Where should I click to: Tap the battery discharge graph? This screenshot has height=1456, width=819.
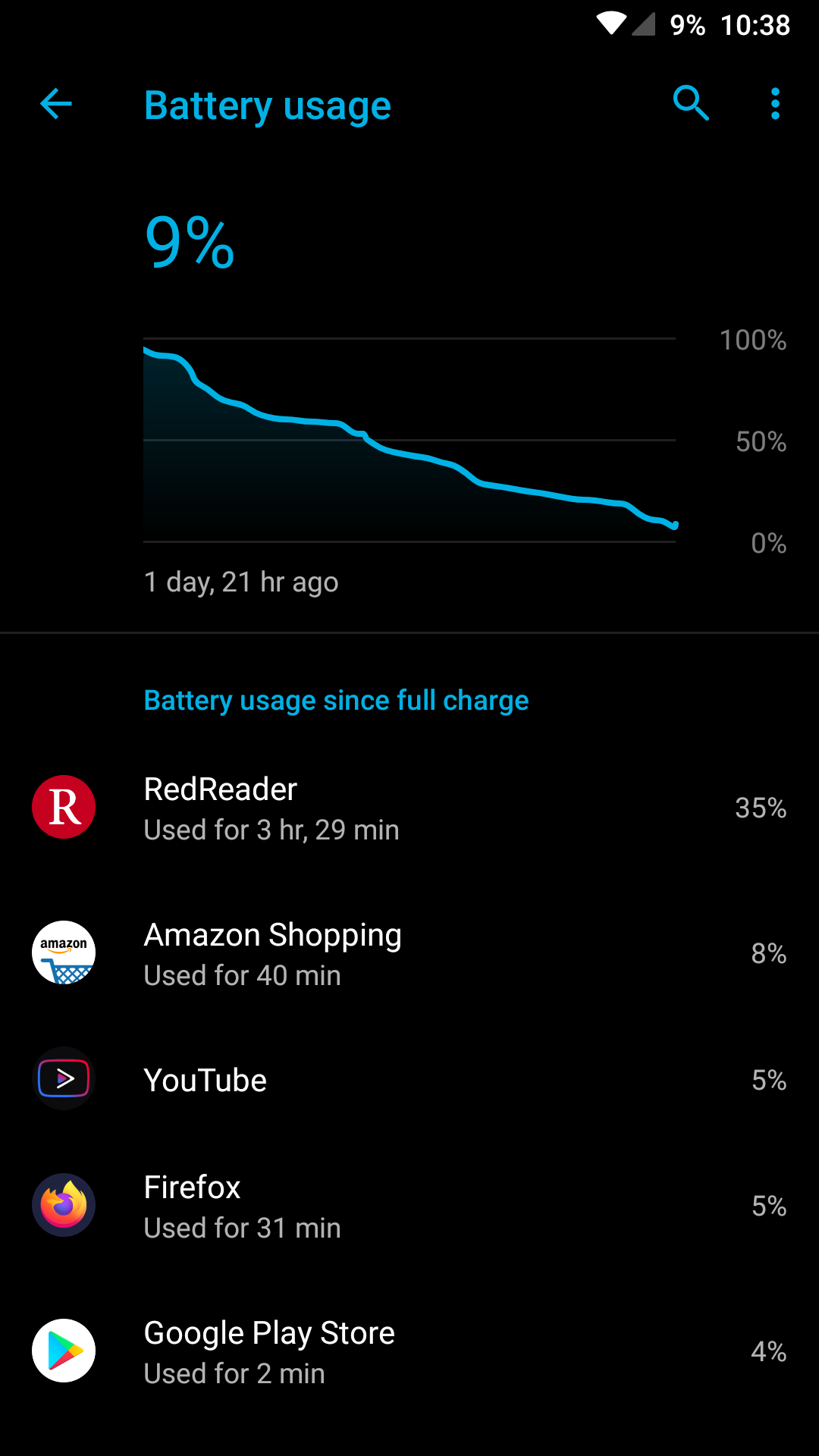click(409, 440)
